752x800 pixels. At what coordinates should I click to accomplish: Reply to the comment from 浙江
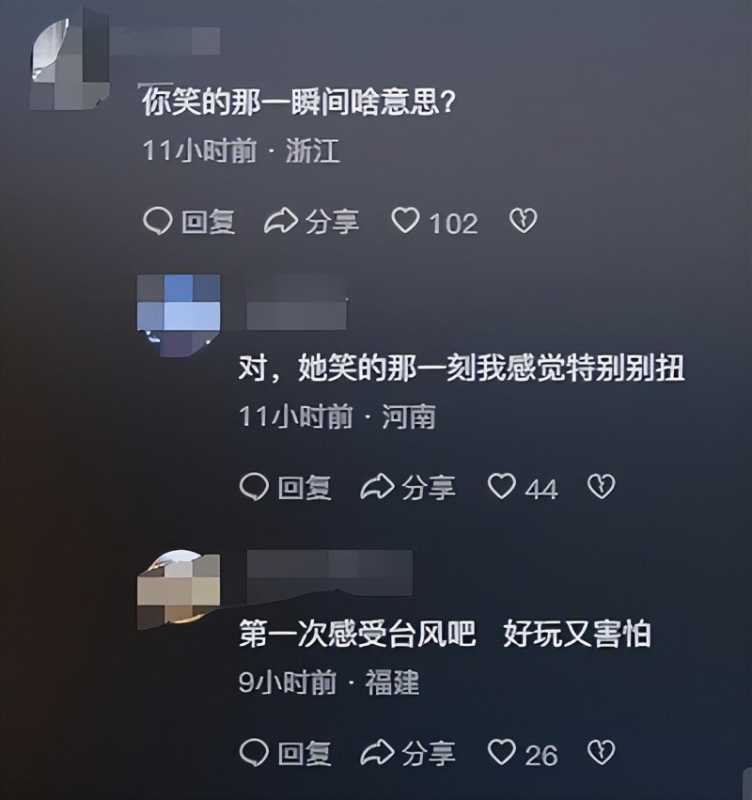tap(189, 221)
